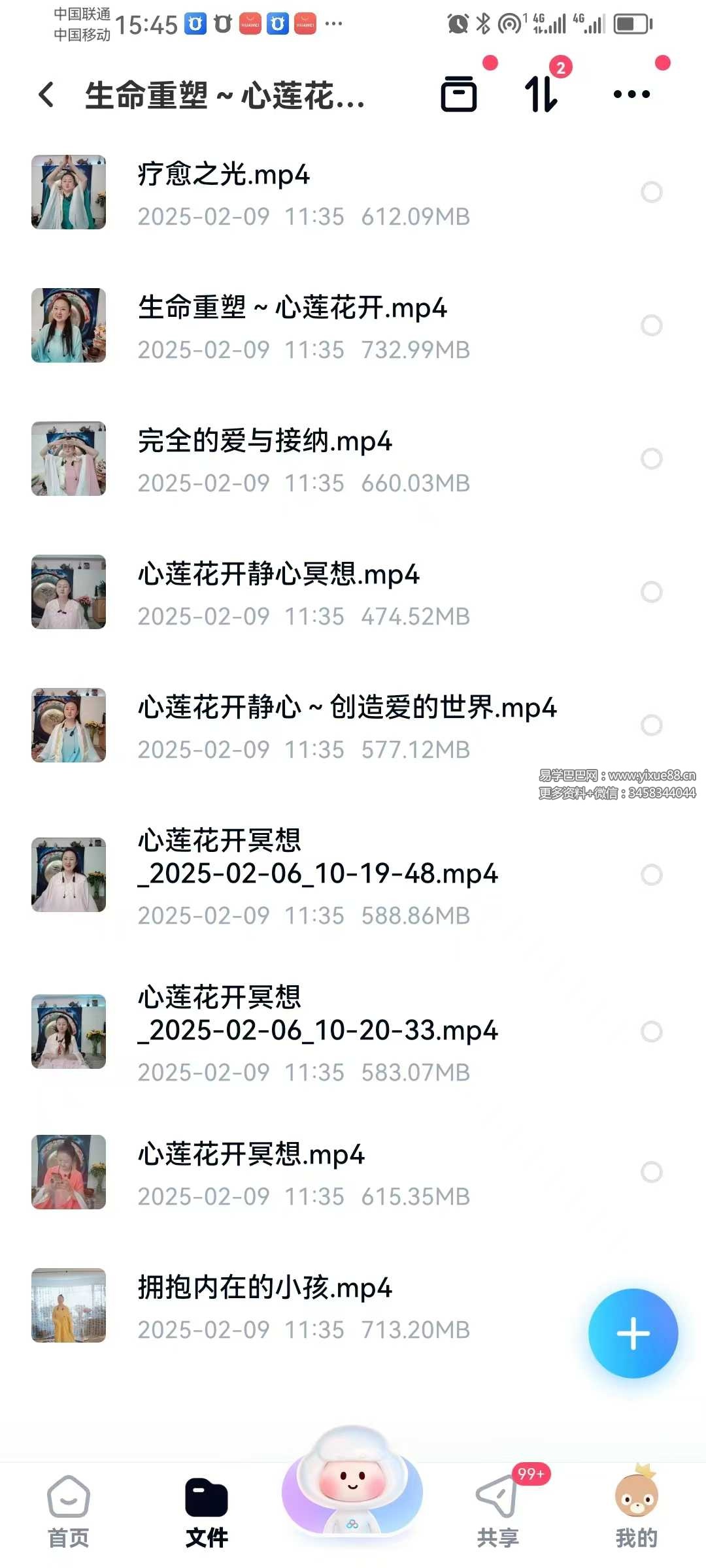Open the archive box icon in top bar
The image size is (706, 1568).
pyautogui.click(x=459, y=95)
